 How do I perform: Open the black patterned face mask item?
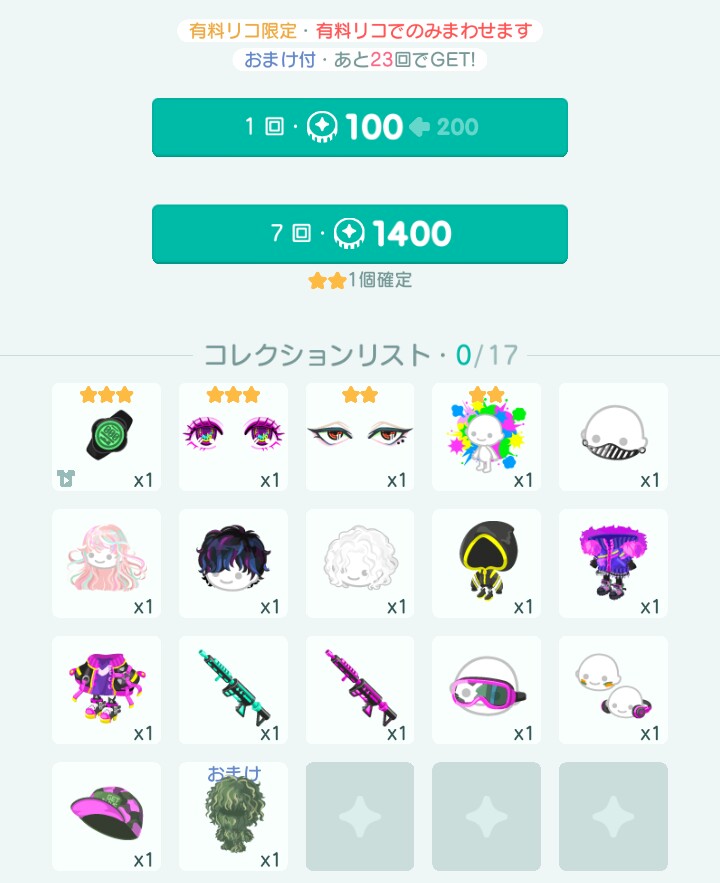click(613, 437)
